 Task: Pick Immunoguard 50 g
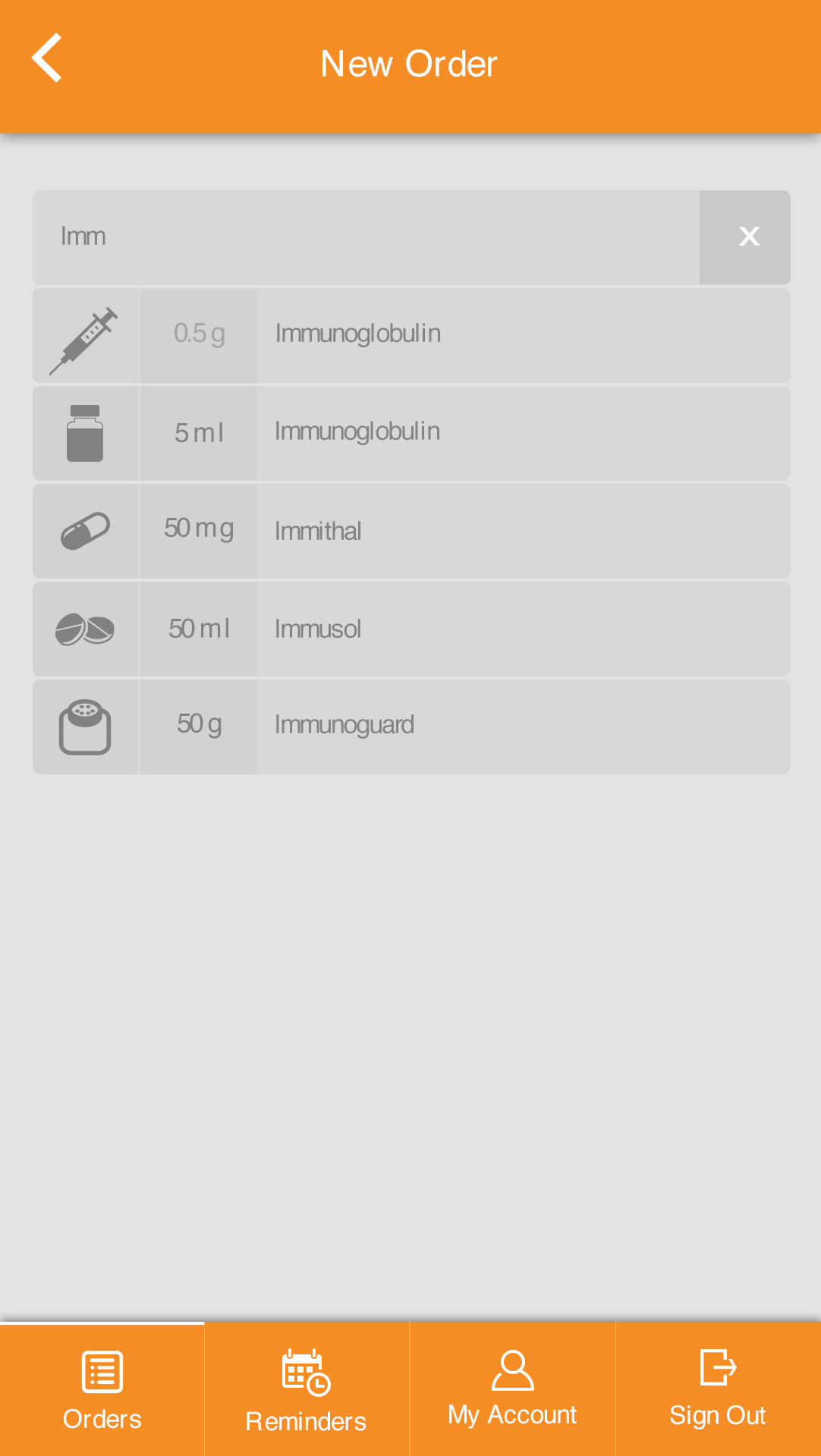pyautogui.click(x=411, y=726)
